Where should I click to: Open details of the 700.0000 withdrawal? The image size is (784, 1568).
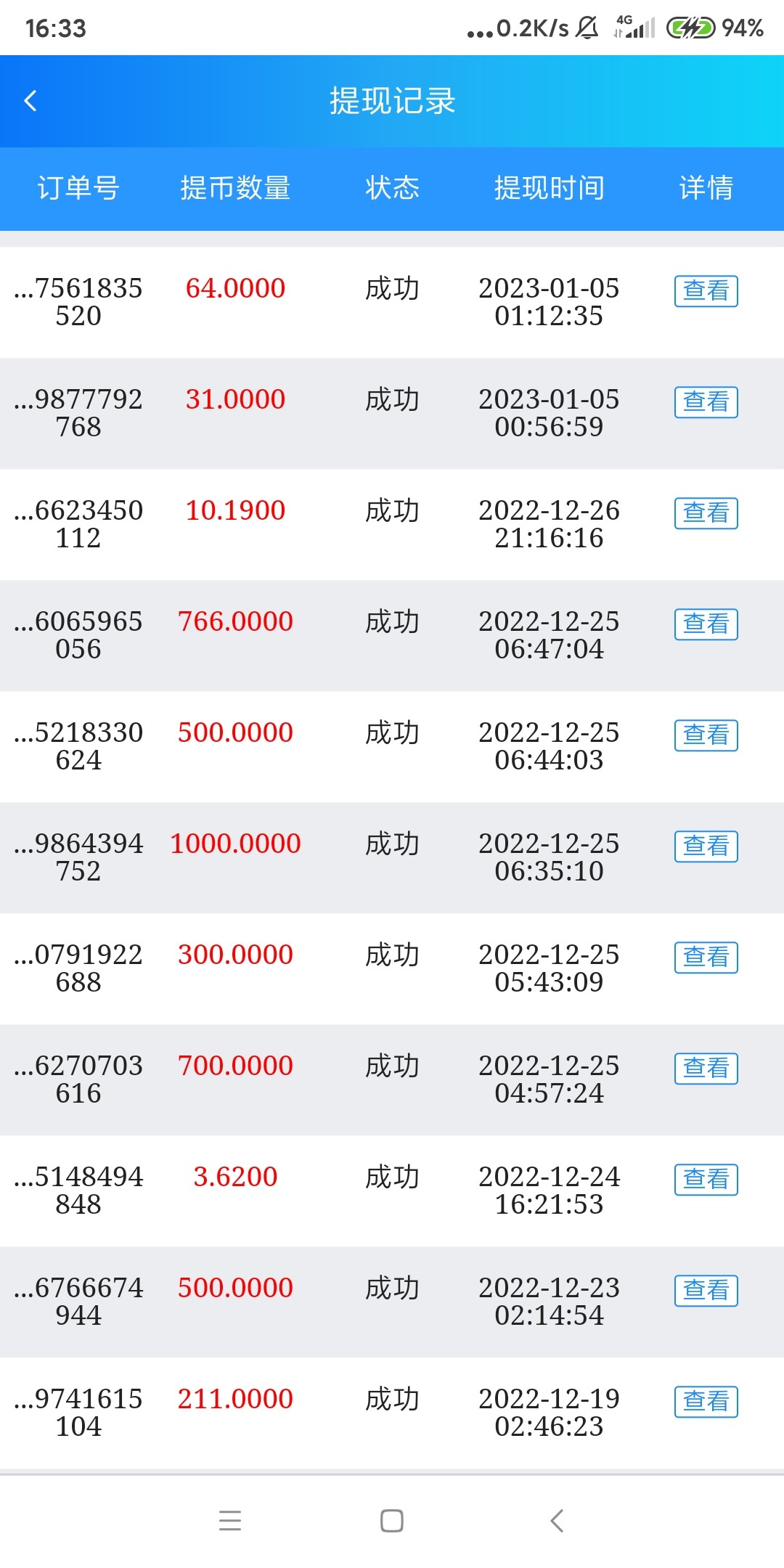coord(706,1069)
